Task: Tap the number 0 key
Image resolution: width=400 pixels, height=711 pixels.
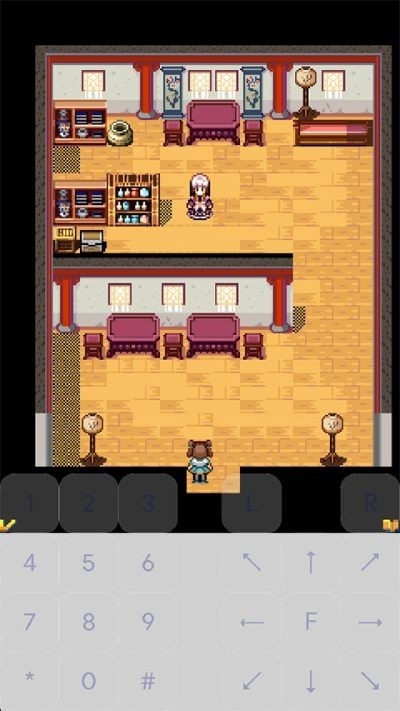Action: 89,681
